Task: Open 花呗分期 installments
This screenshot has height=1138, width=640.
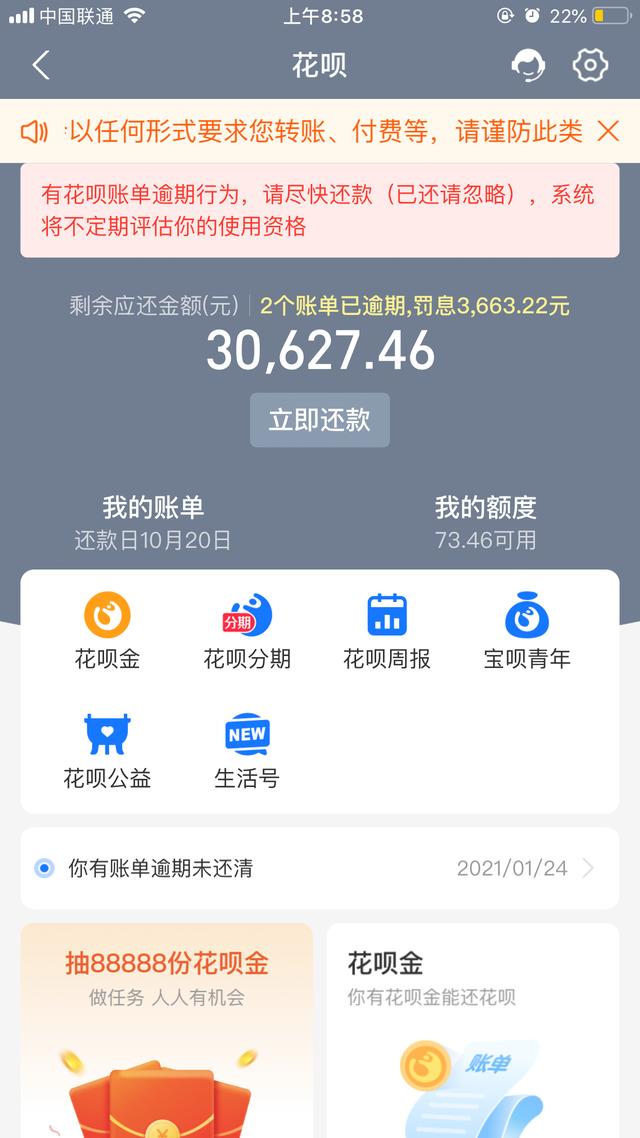Action: tap(247, 630)
